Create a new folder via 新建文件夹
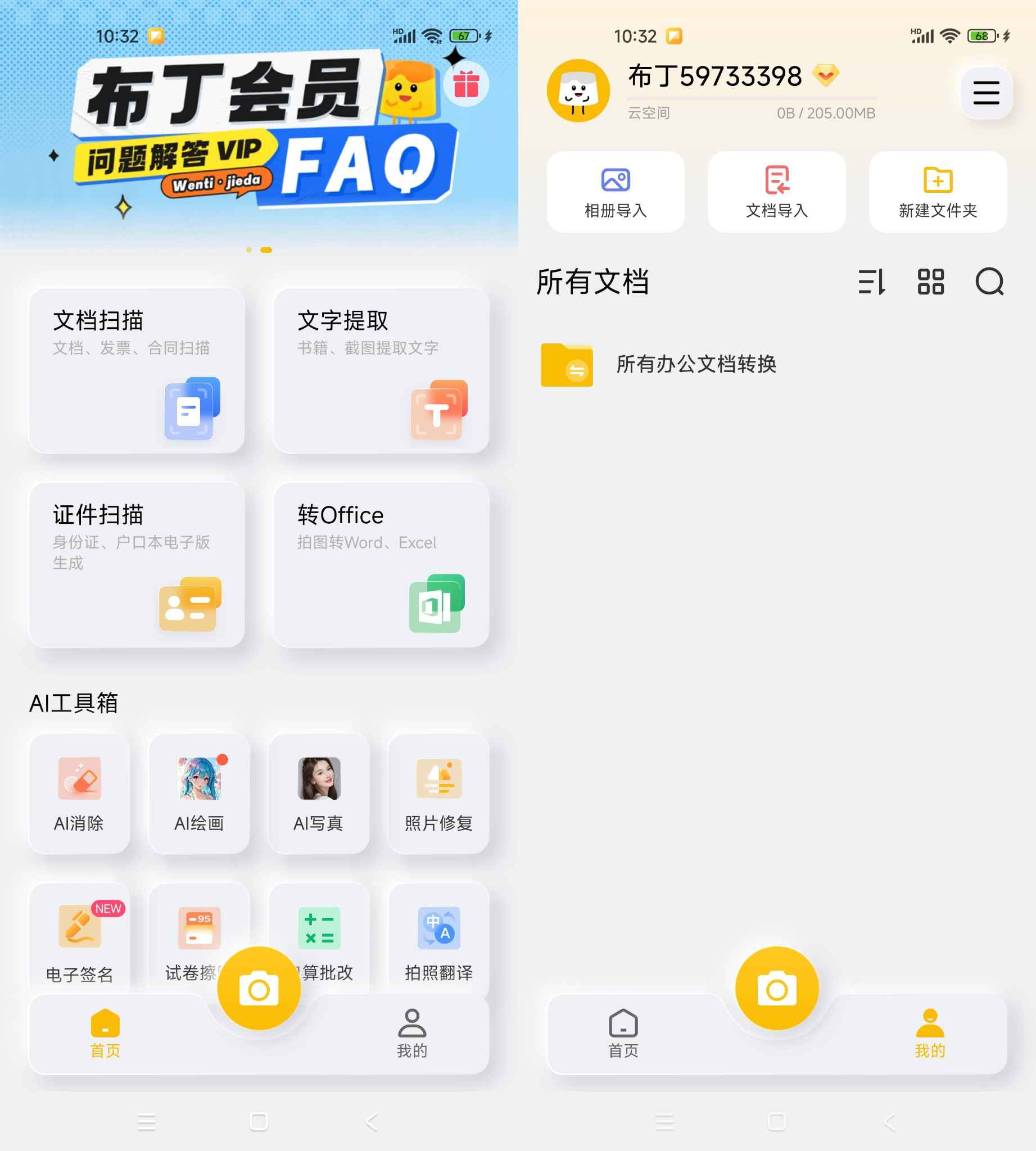The height and width of the screenshot is (1151, 1036). pyautogui.click(x=937, y=191)
